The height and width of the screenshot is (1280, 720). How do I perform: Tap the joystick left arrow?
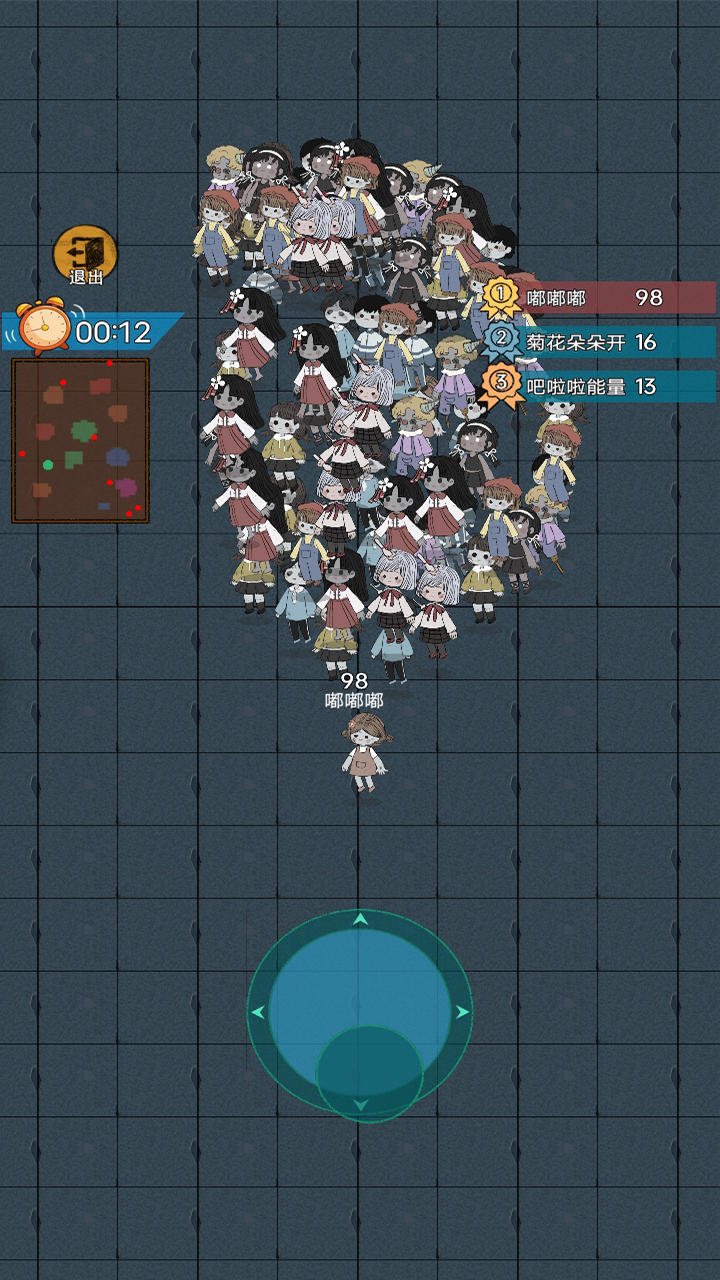(x=259, y=1012)
